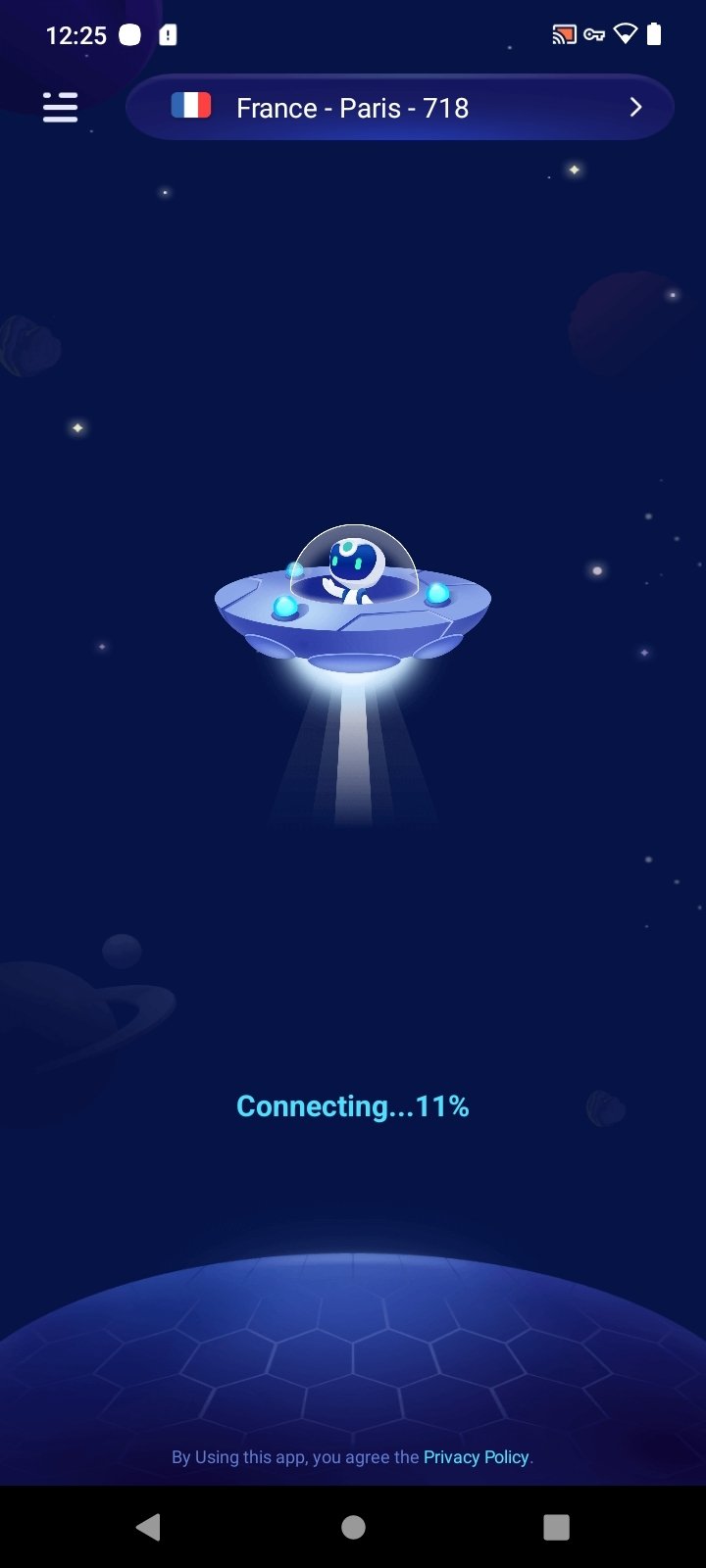706x1568 pixels.
Task: Go to the home screen
Action: tap(353, 1527)
